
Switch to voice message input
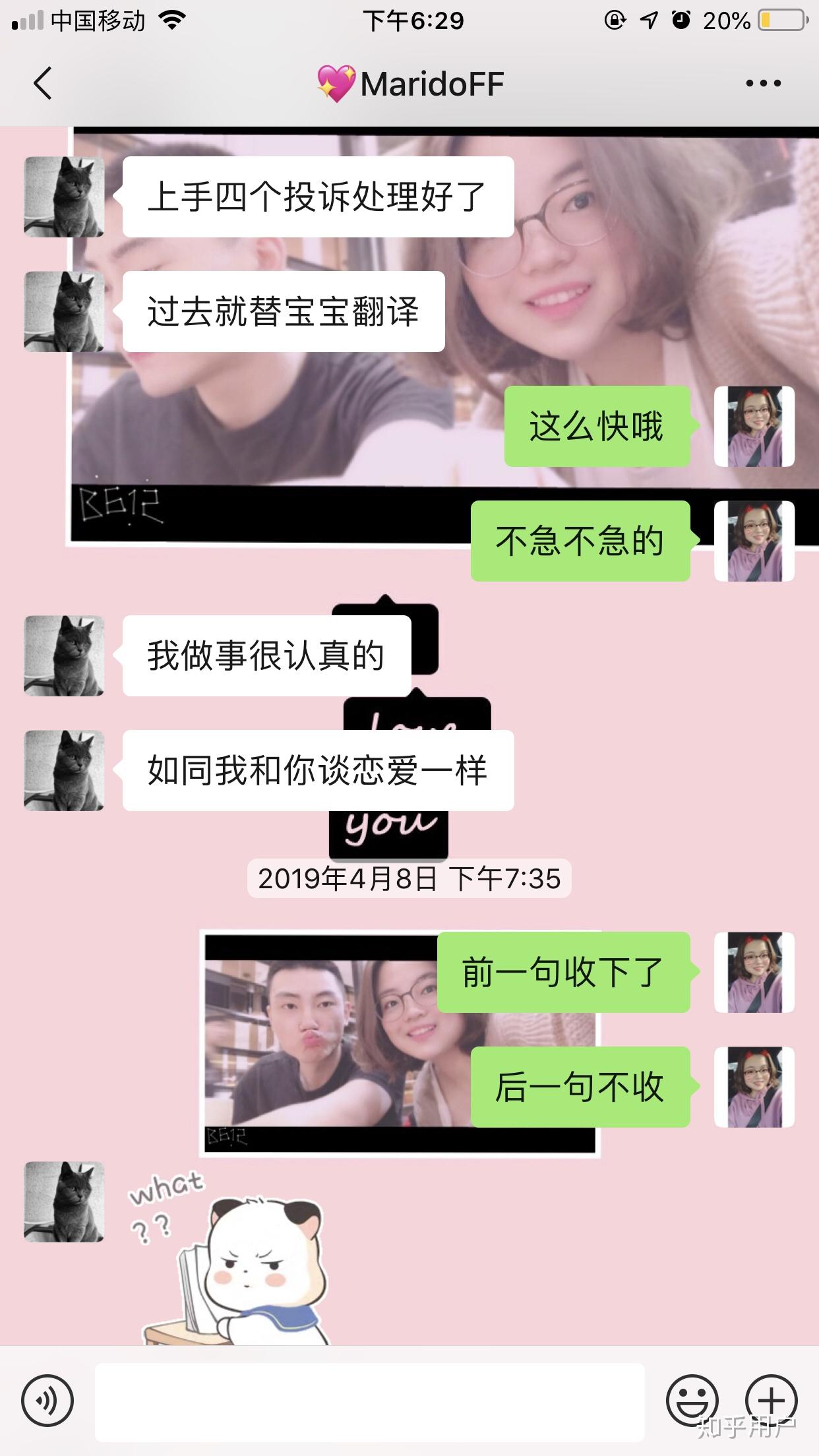pyautogui.click(x=47, y=1400)
